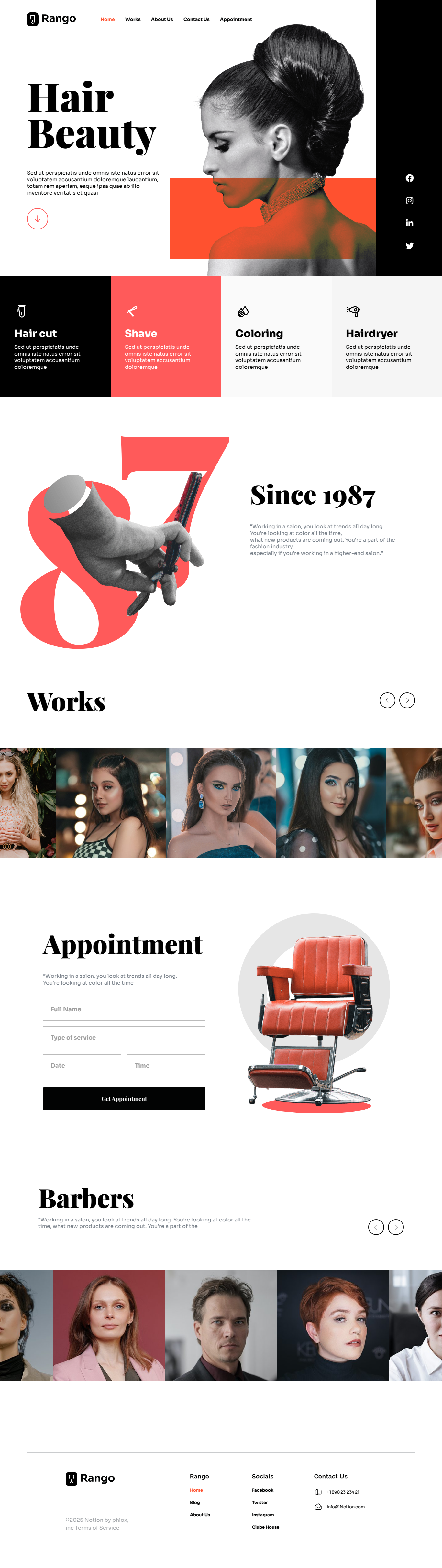Open the Twitter bird icon in sidebar
Viewport: 442px width, 1568px height.
click(409, 246)
